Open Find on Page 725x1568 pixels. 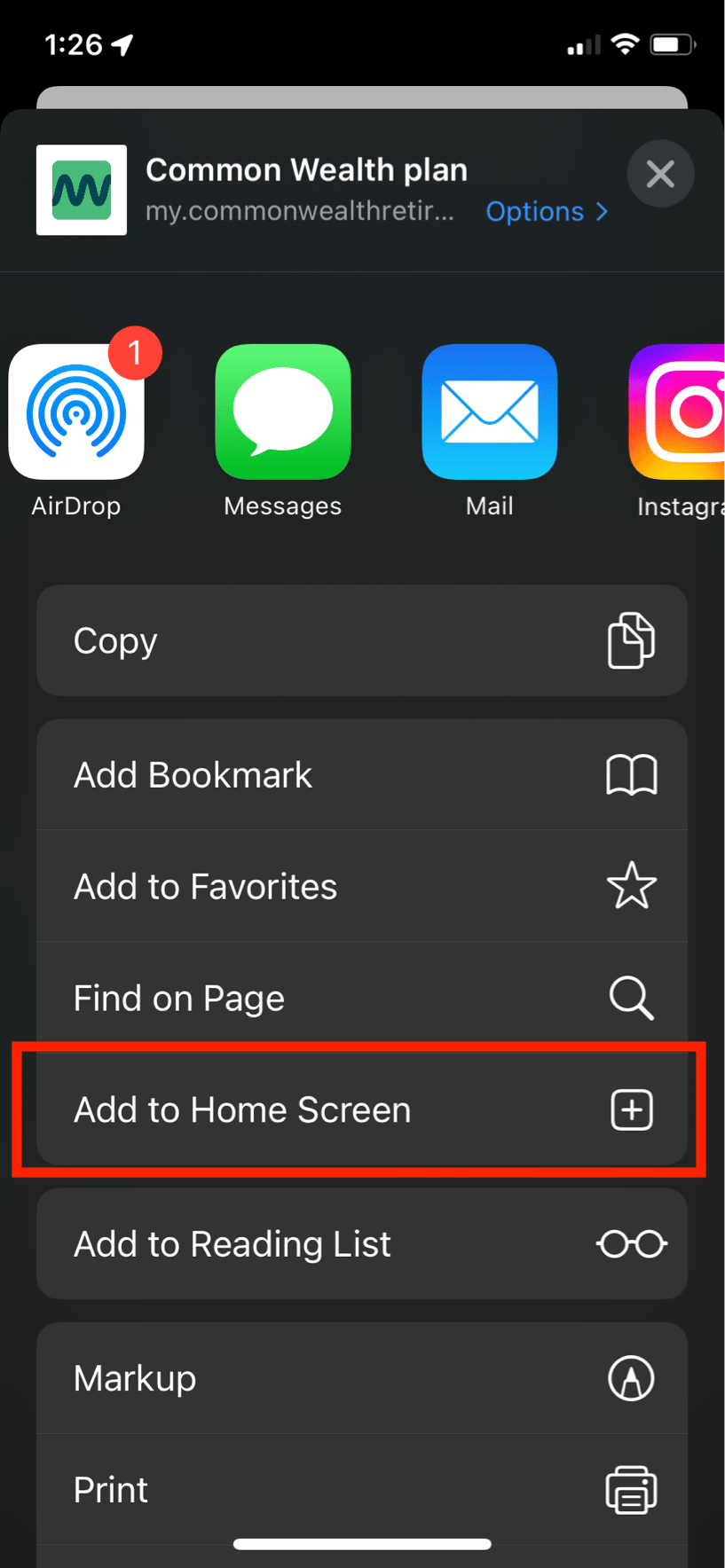click(x=362, y=998)
